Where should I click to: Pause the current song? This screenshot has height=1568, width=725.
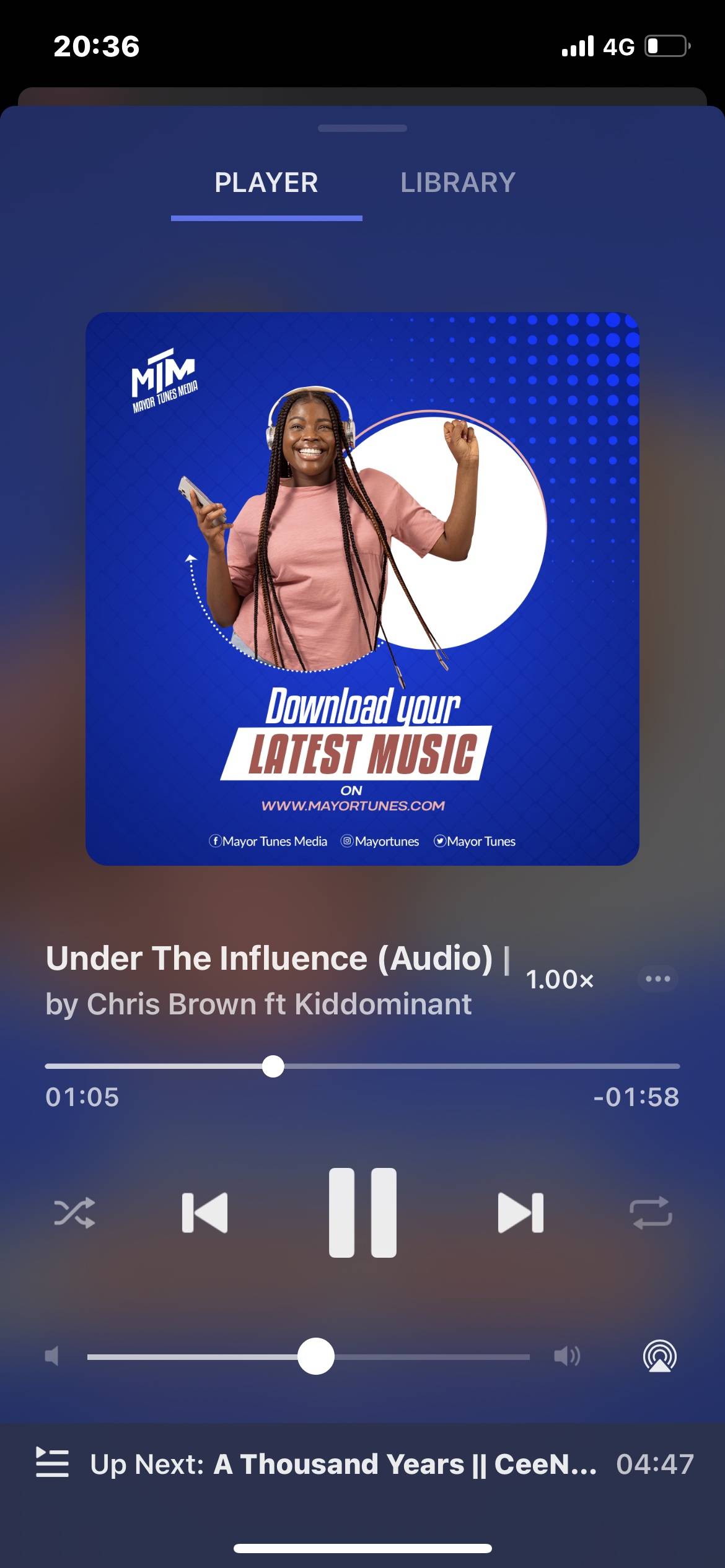click(x=362, y=1213)
